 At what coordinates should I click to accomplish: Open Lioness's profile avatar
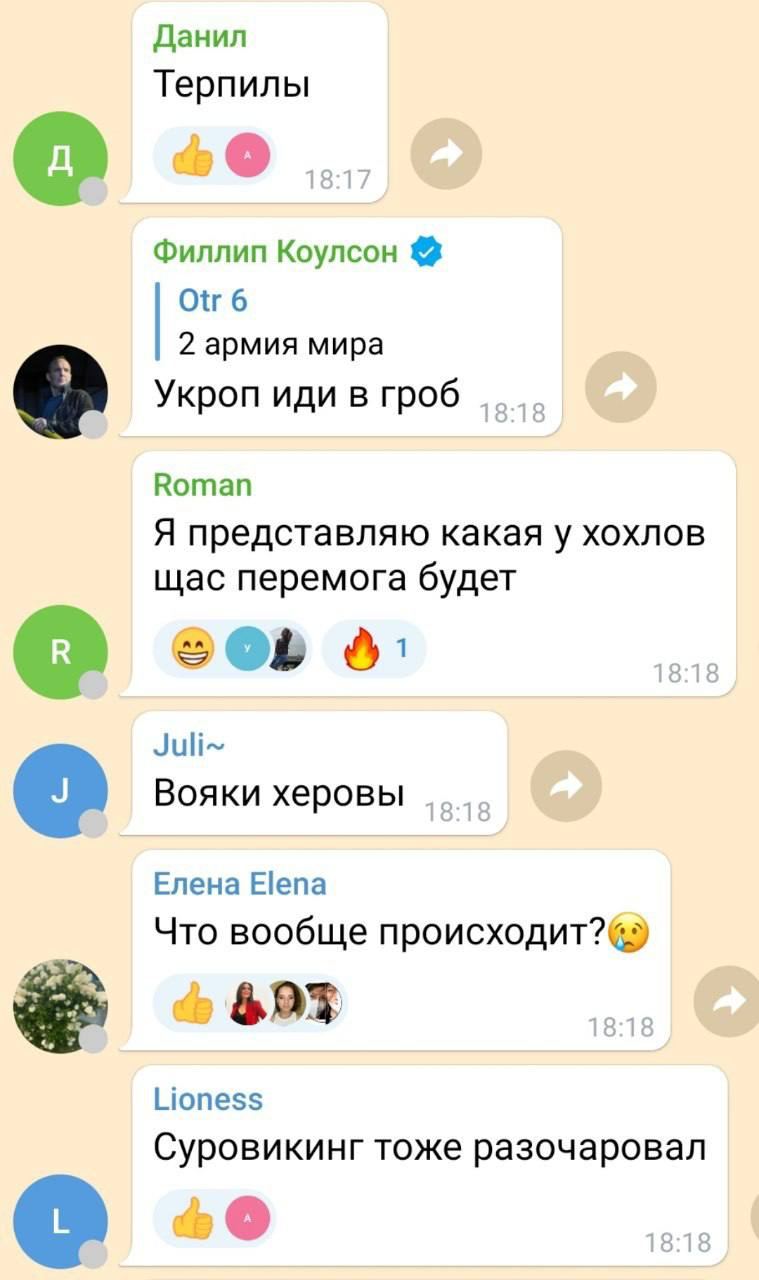(x=59, y=1221)
